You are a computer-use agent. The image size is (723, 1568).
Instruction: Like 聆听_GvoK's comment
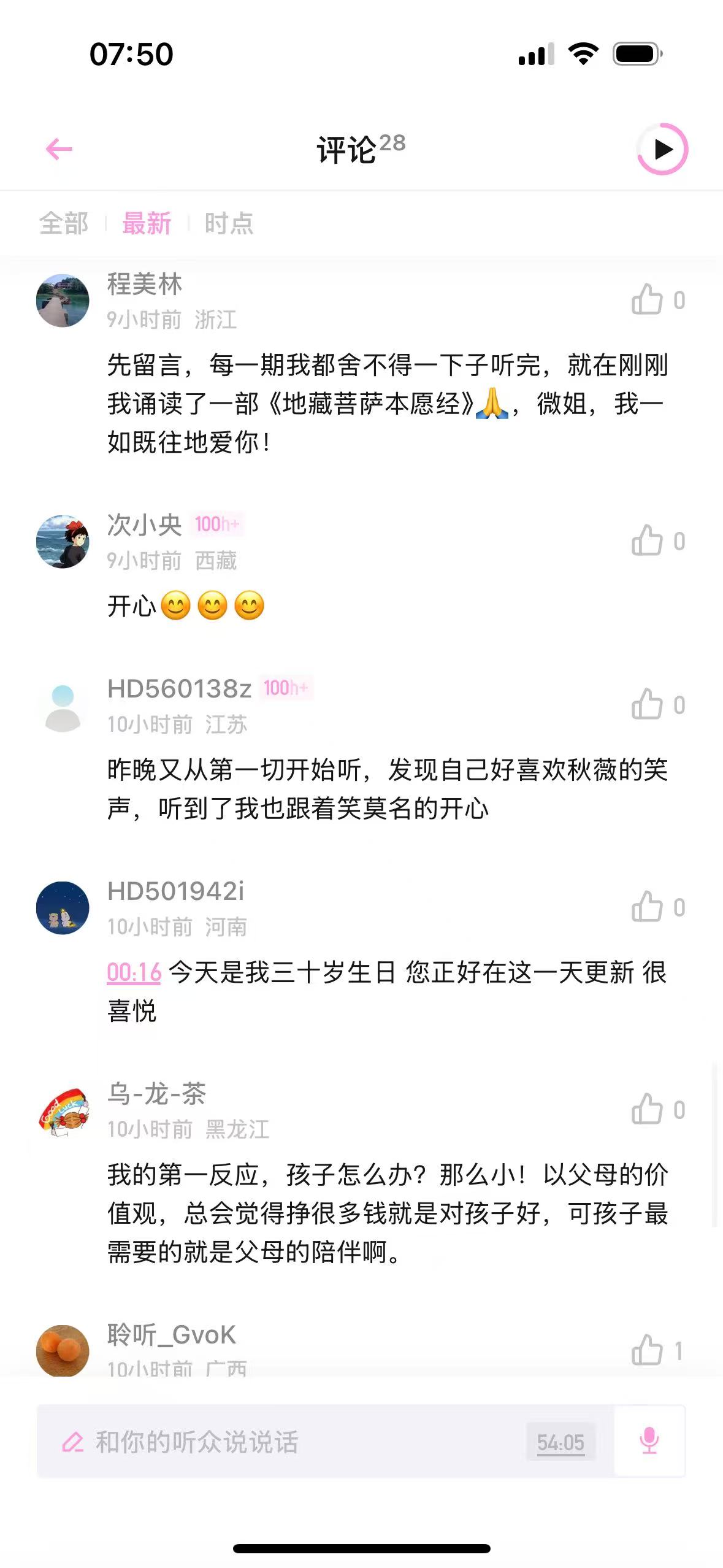(648, 1350)
